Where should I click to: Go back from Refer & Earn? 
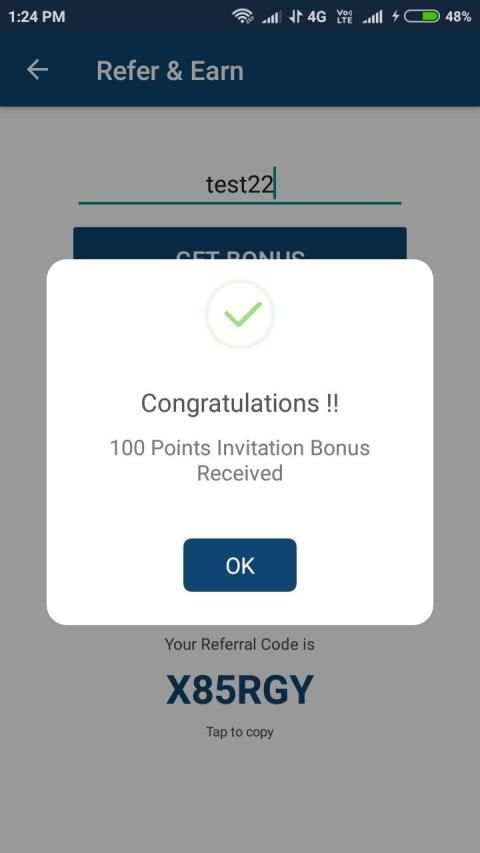[38, 70]
